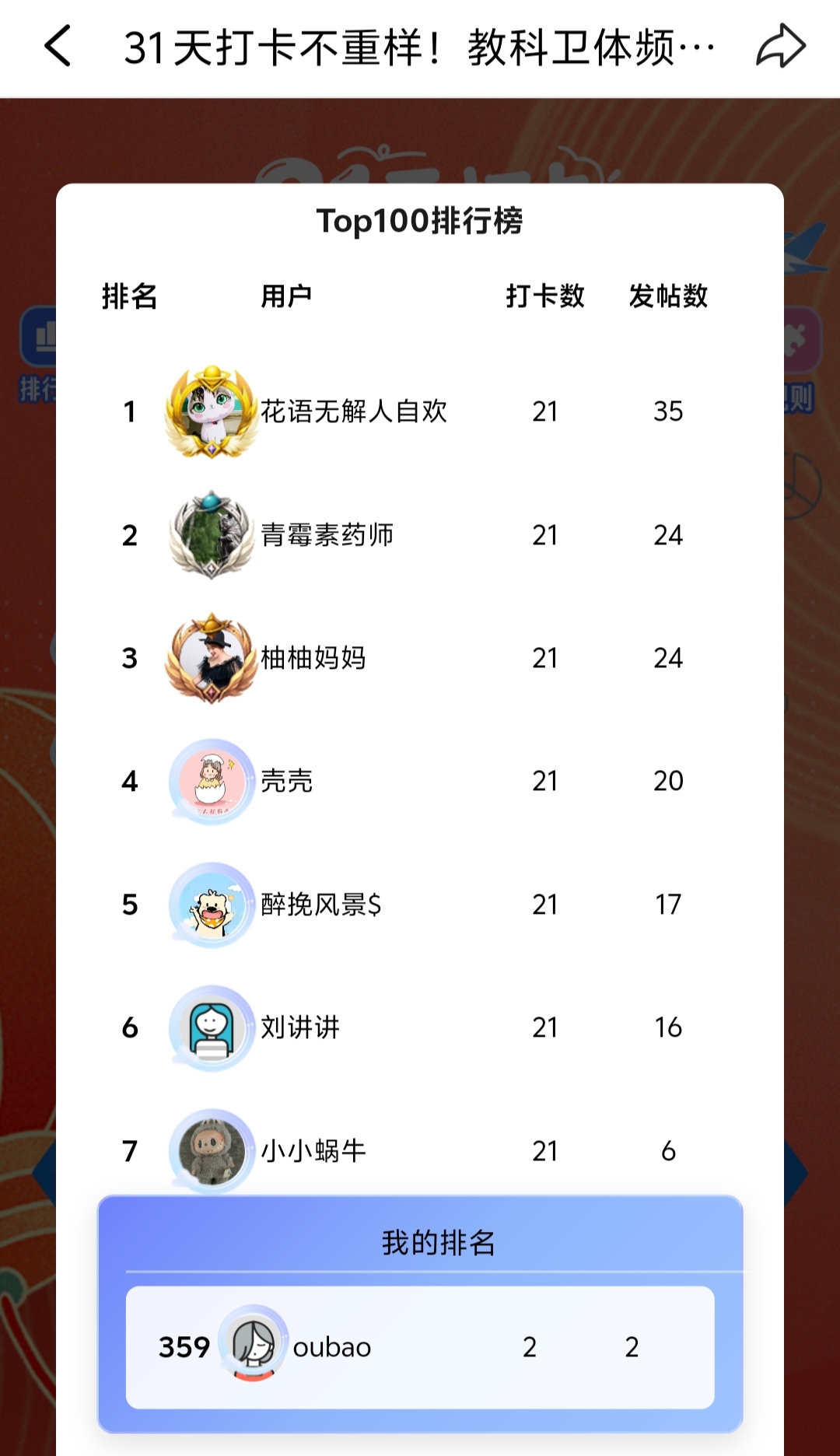Share this check-in activity page
This screenshot has width=840, height=1456.
tap(780, 47)
